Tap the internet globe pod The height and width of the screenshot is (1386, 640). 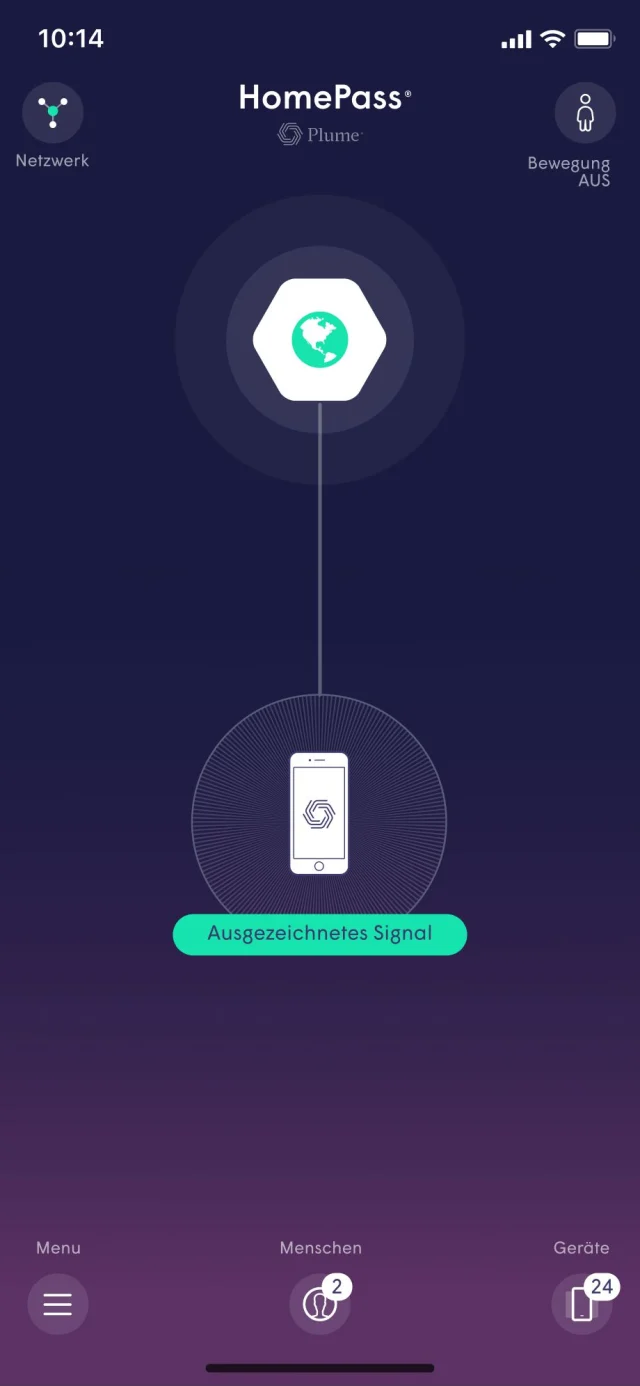320,340
